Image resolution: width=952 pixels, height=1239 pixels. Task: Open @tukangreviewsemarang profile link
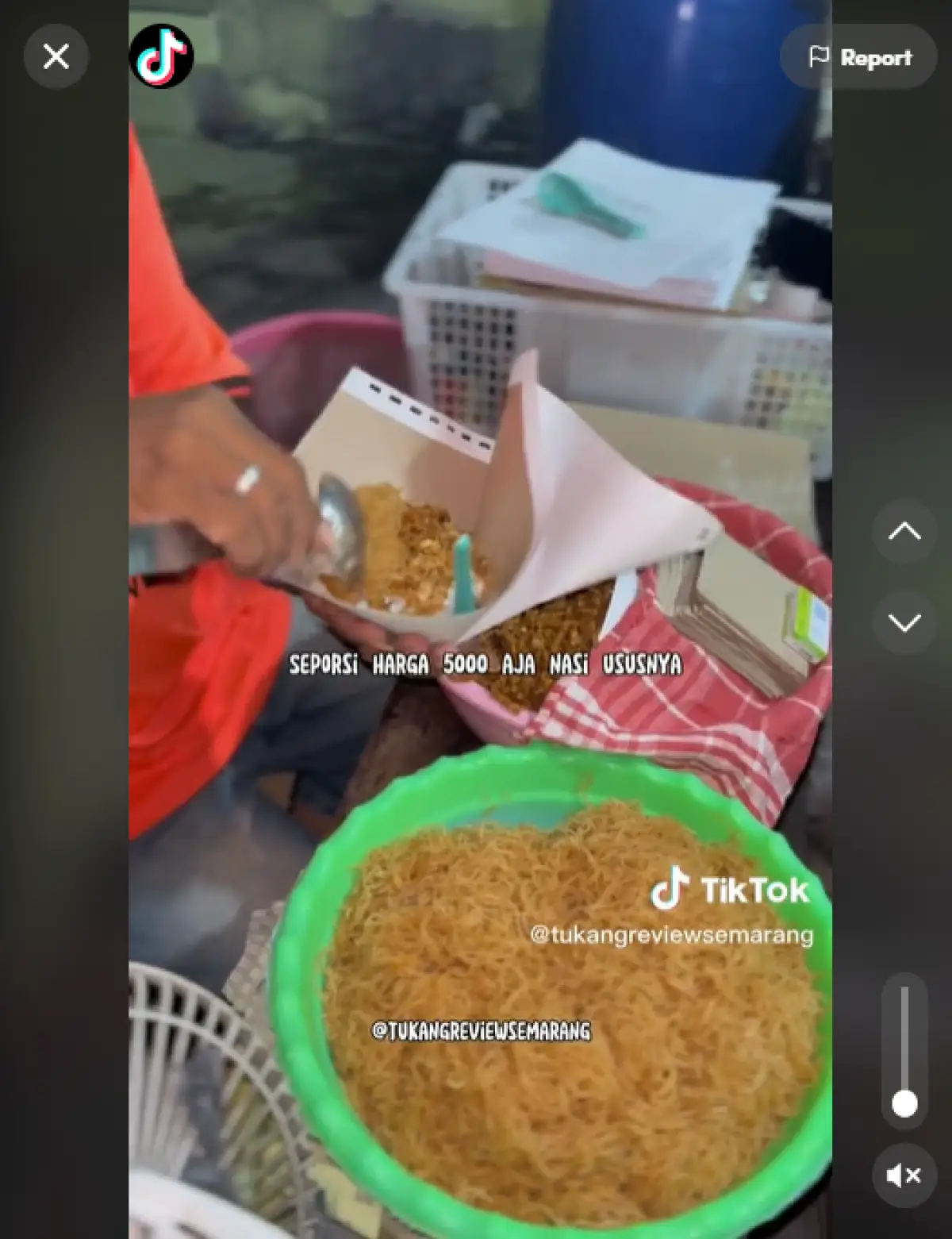[674, 935]
